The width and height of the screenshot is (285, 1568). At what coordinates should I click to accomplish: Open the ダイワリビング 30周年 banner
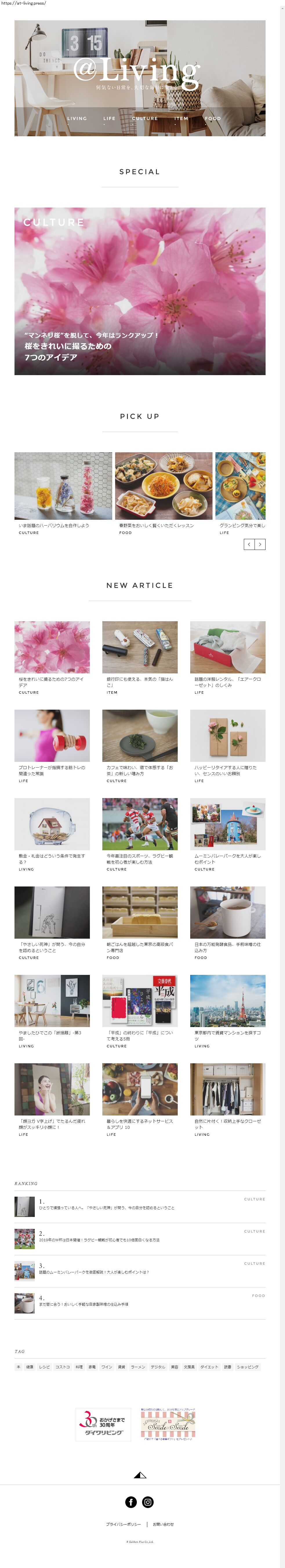pos(104,1425)
